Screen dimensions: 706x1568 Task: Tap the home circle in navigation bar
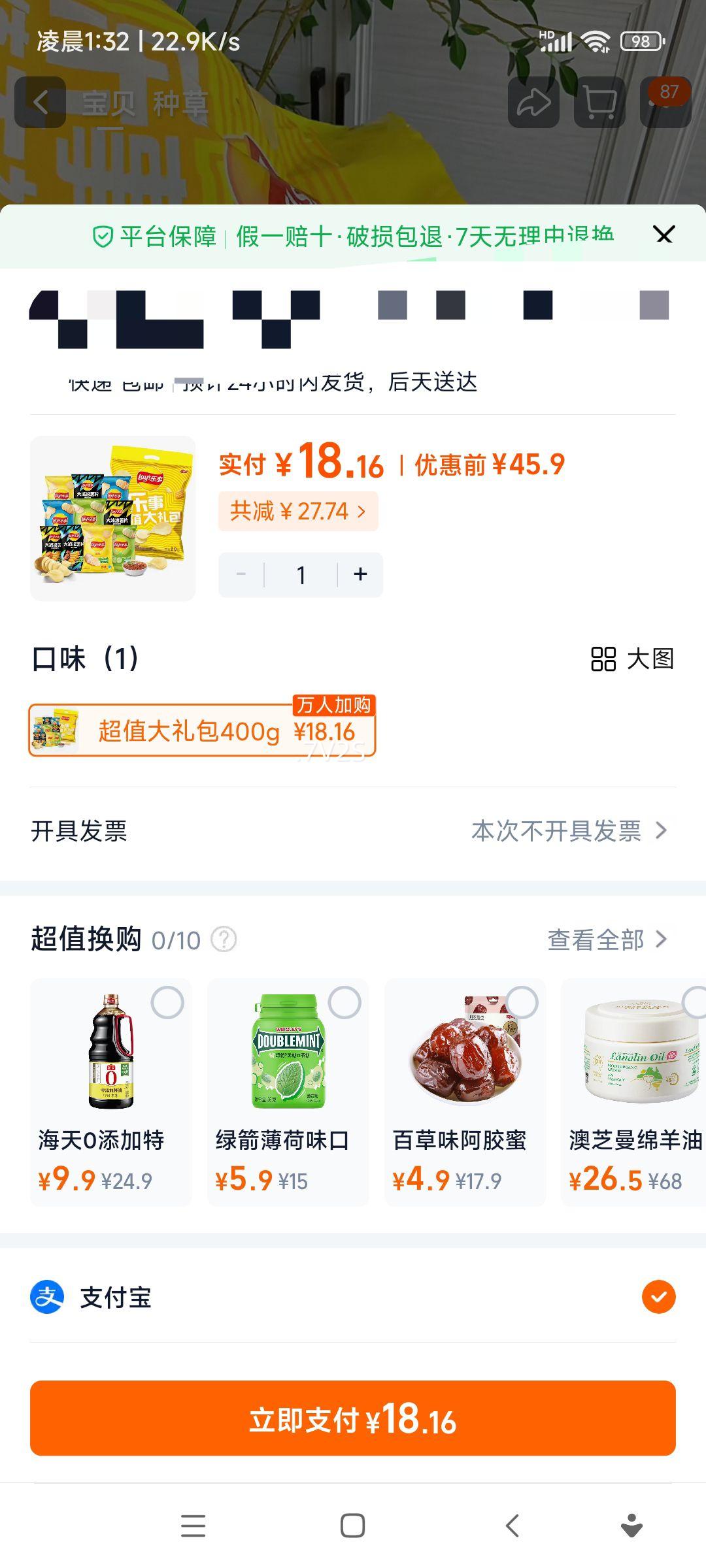pos(353,1525)
